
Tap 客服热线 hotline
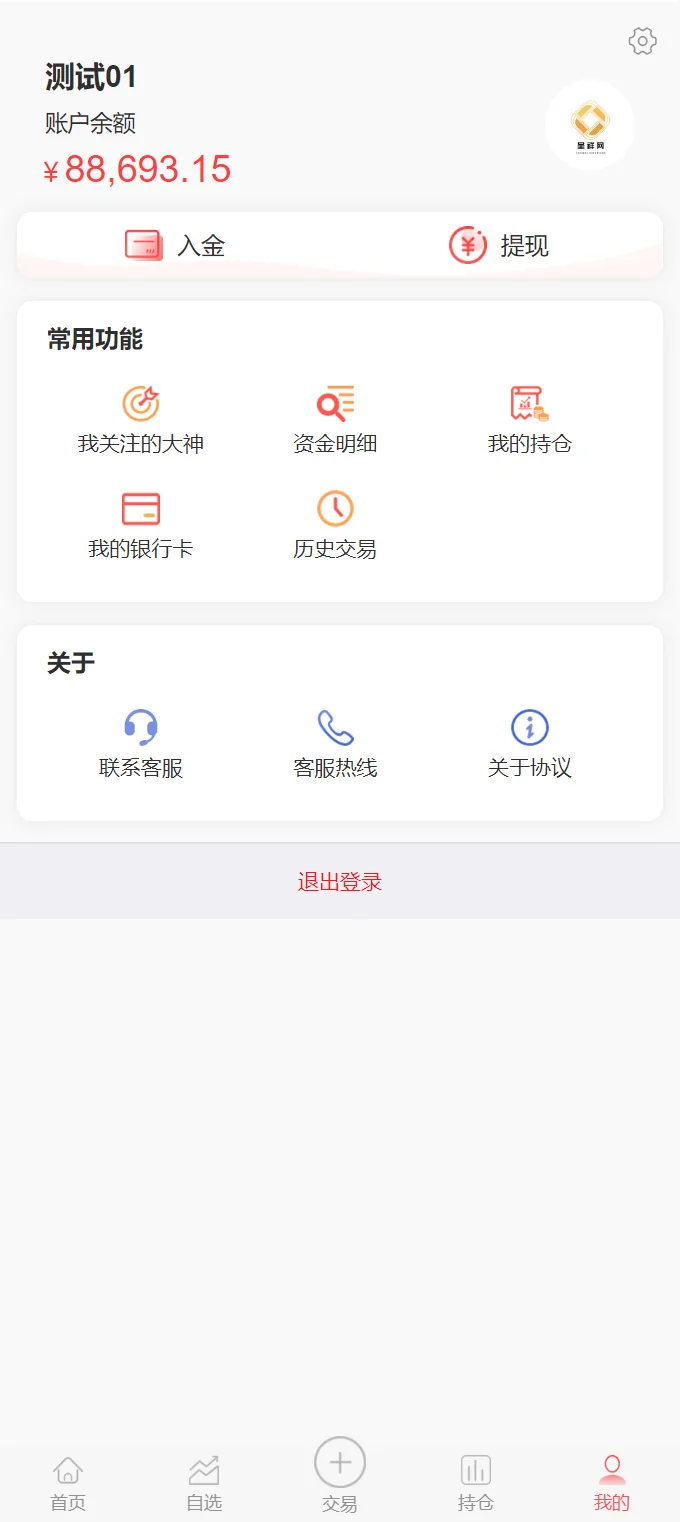click(335, 744)
